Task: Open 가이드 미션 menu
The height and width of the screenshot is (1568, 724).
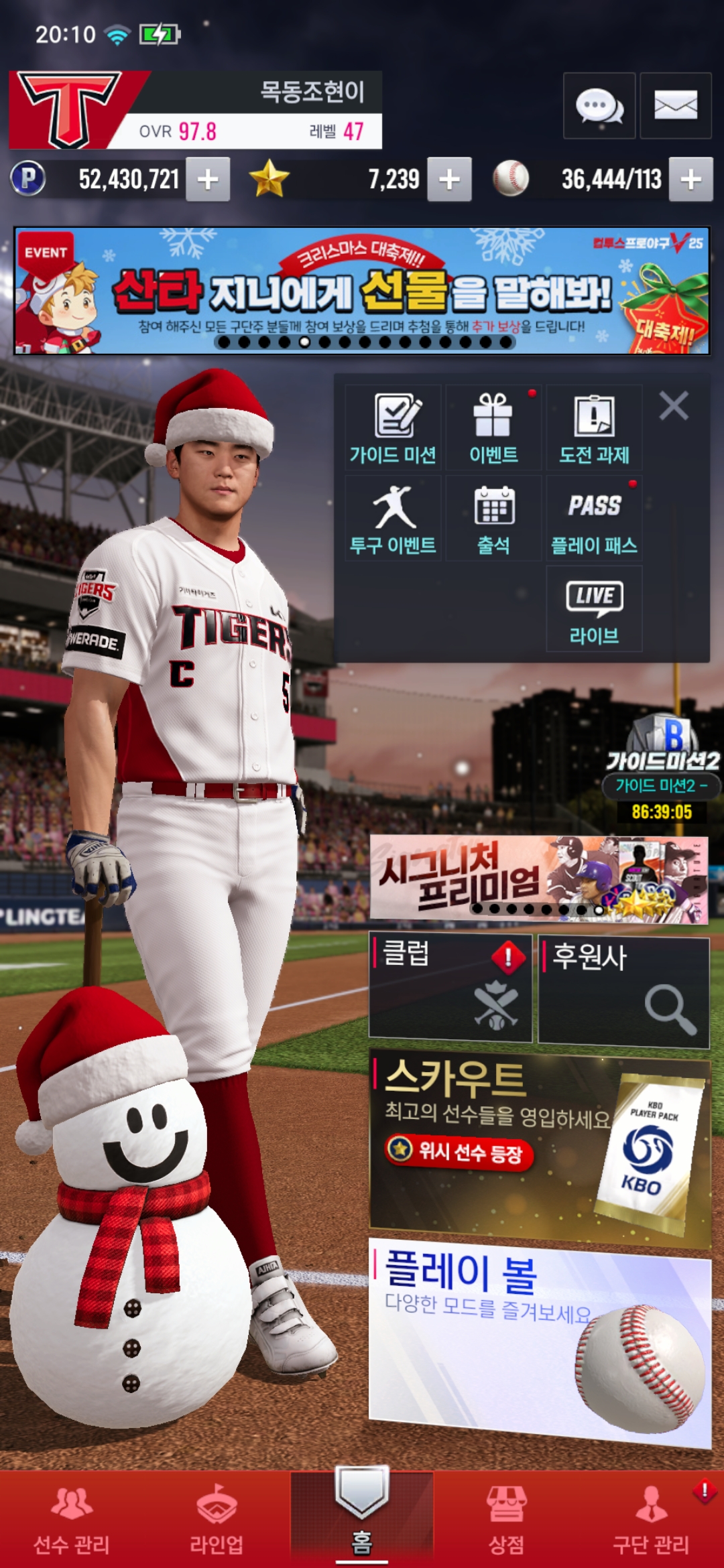Action: pos(393,428)
